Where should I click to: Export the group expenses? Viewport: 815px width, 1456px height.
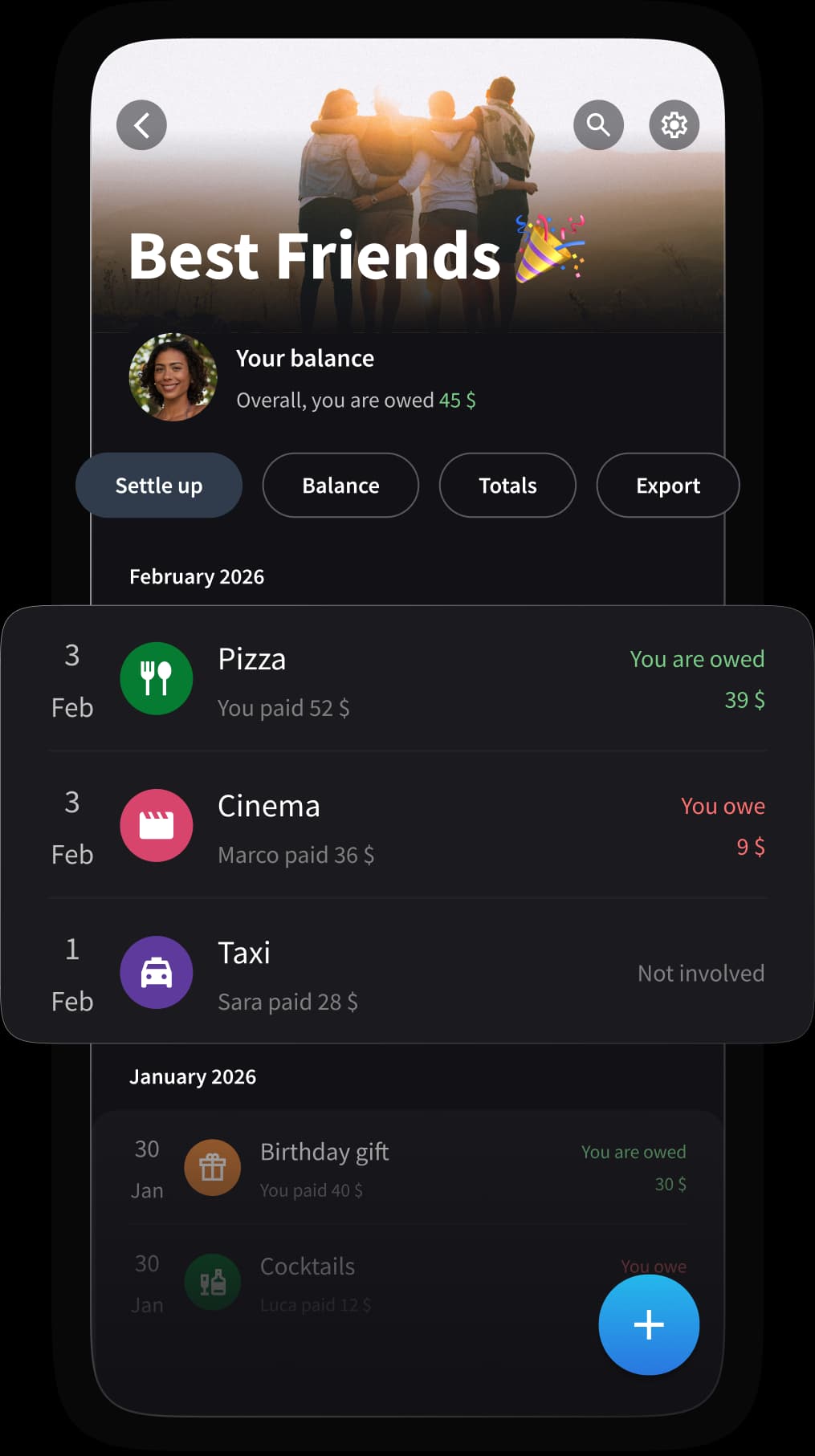(667, 485)
